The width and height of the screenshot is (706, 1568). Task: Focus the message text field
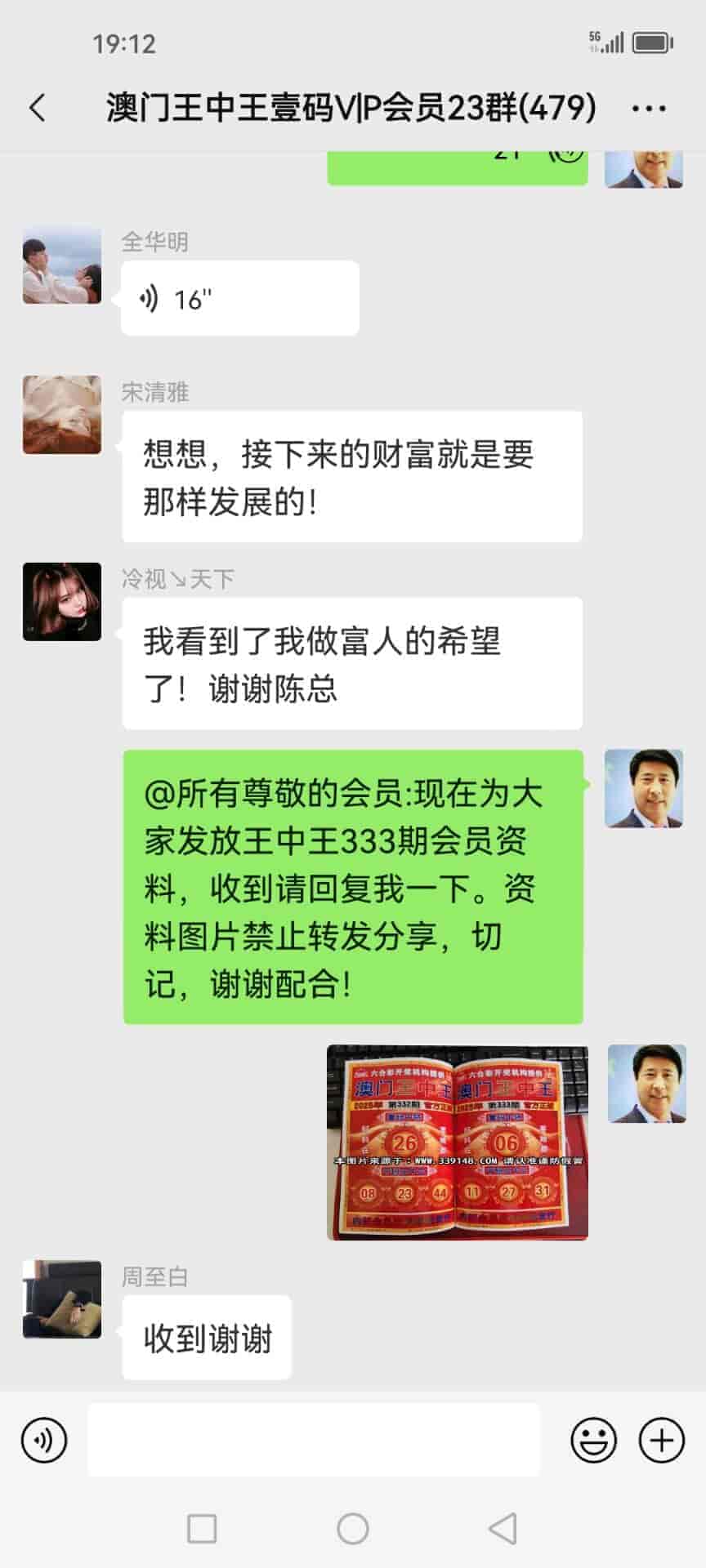314,1440
